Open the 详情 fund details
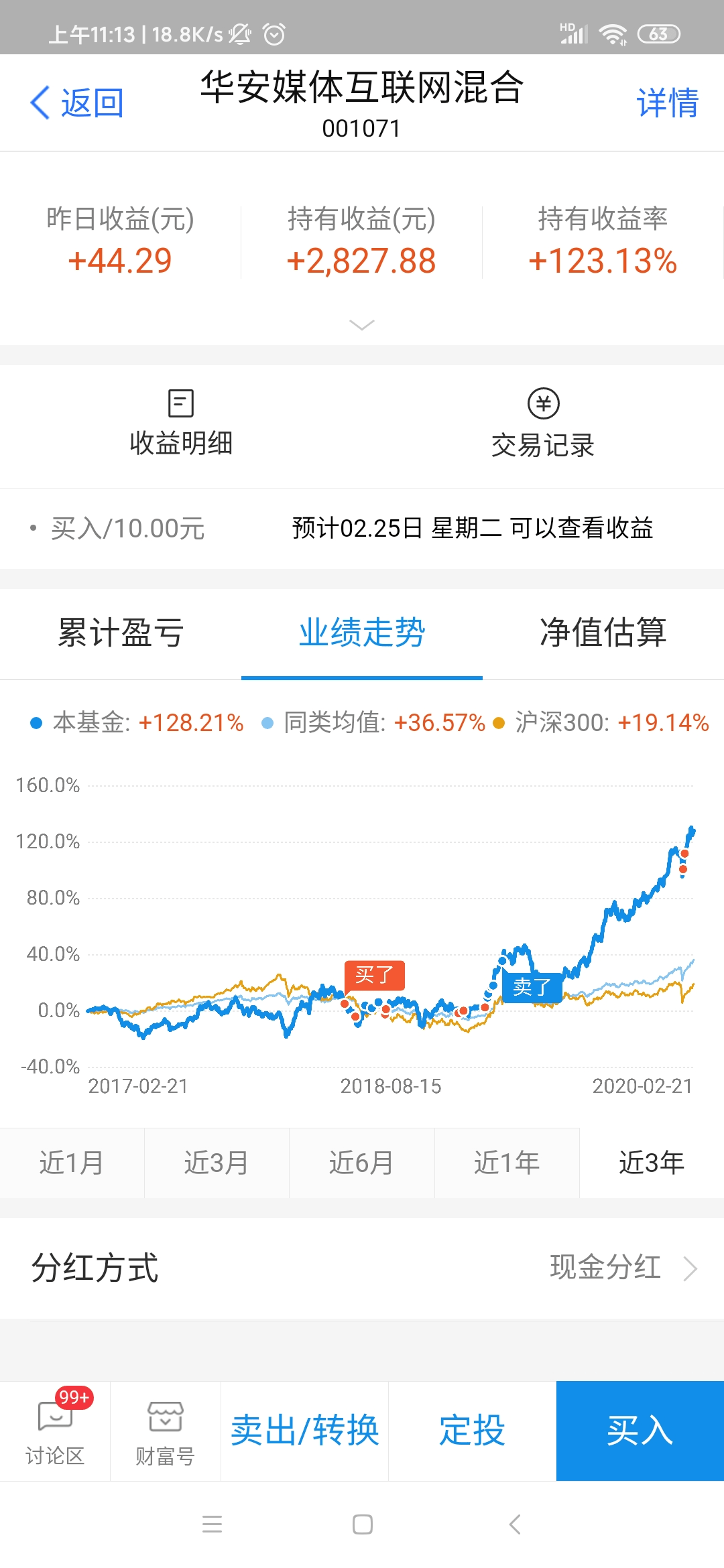724x1568 pixels. 667,103
